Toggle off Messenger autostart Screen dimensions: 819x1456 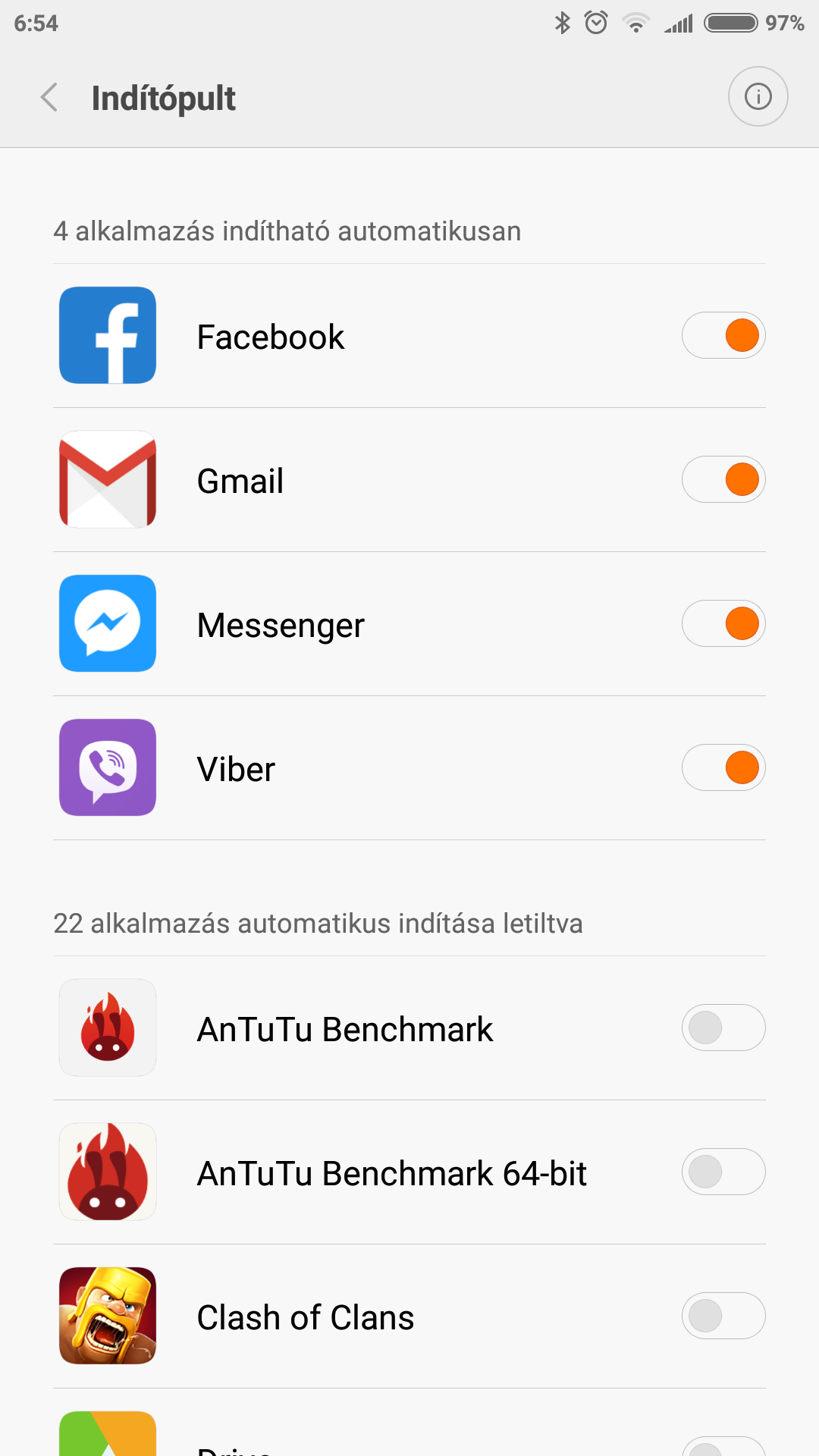tap(723, 623)
